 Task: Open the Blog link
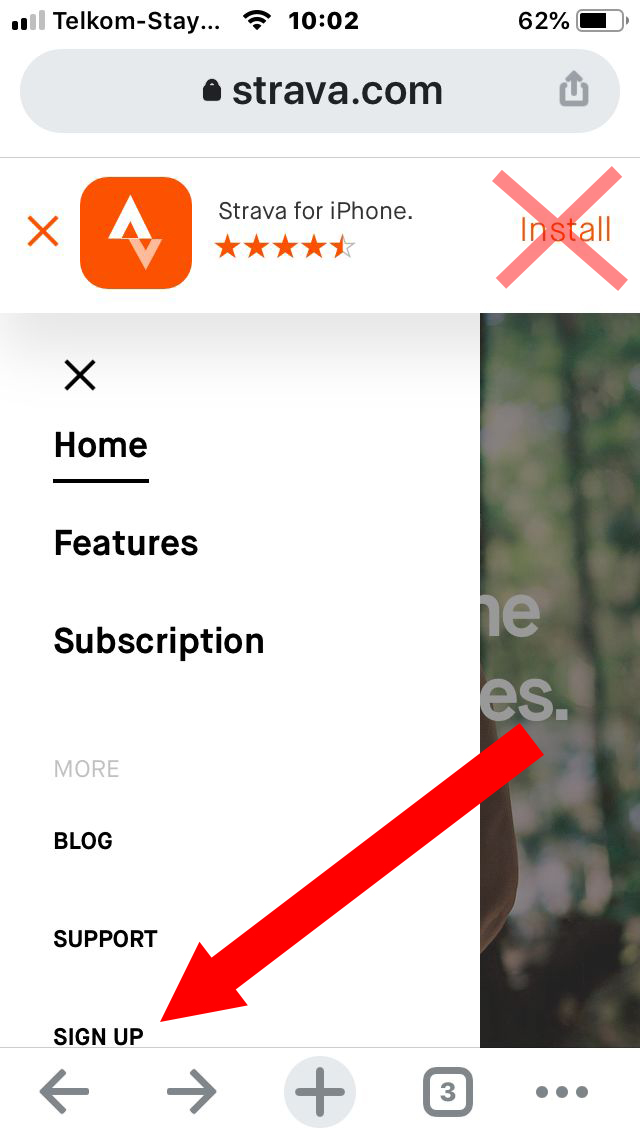click(x=83, y=841)
